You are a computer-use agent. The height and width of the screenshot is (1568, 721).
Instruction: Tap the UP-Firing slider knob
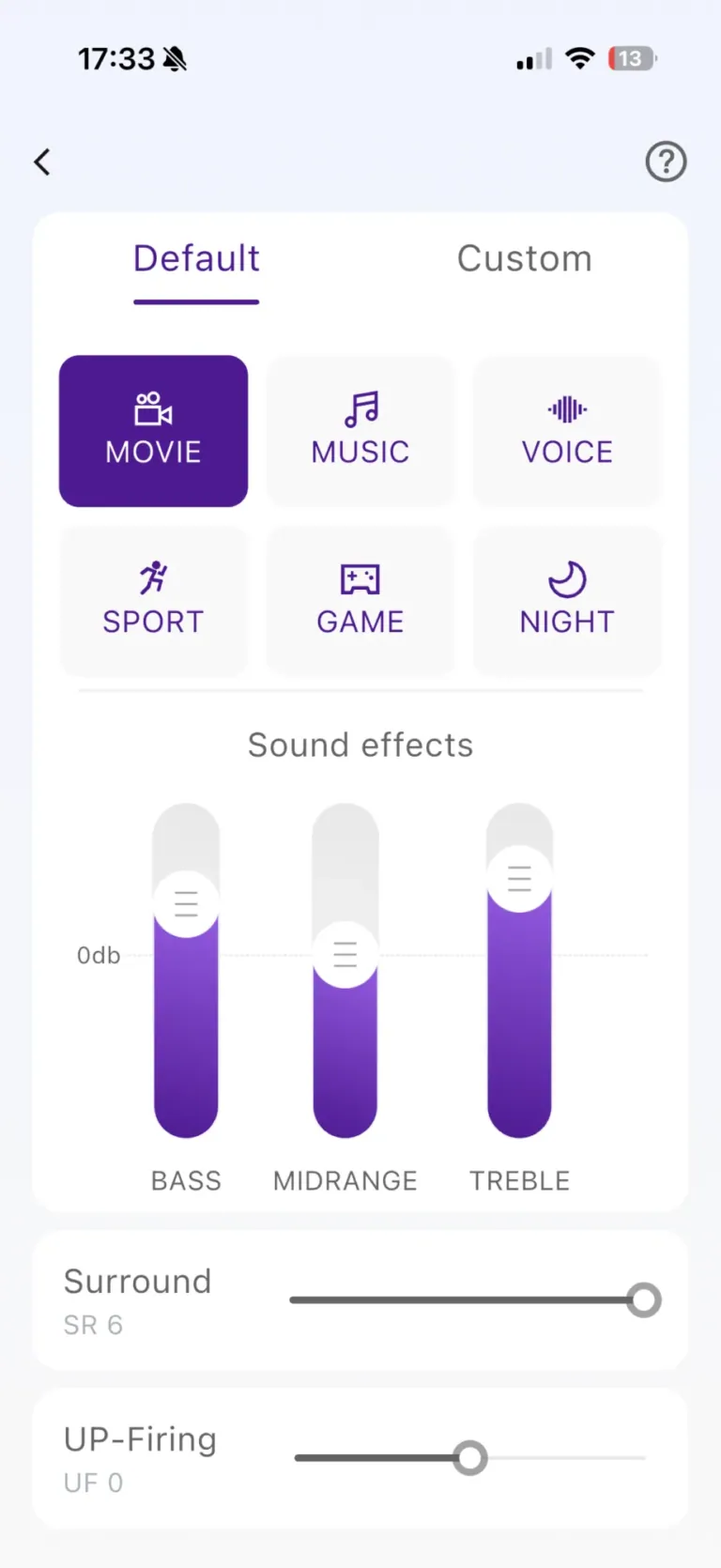tap(470, 1458)
